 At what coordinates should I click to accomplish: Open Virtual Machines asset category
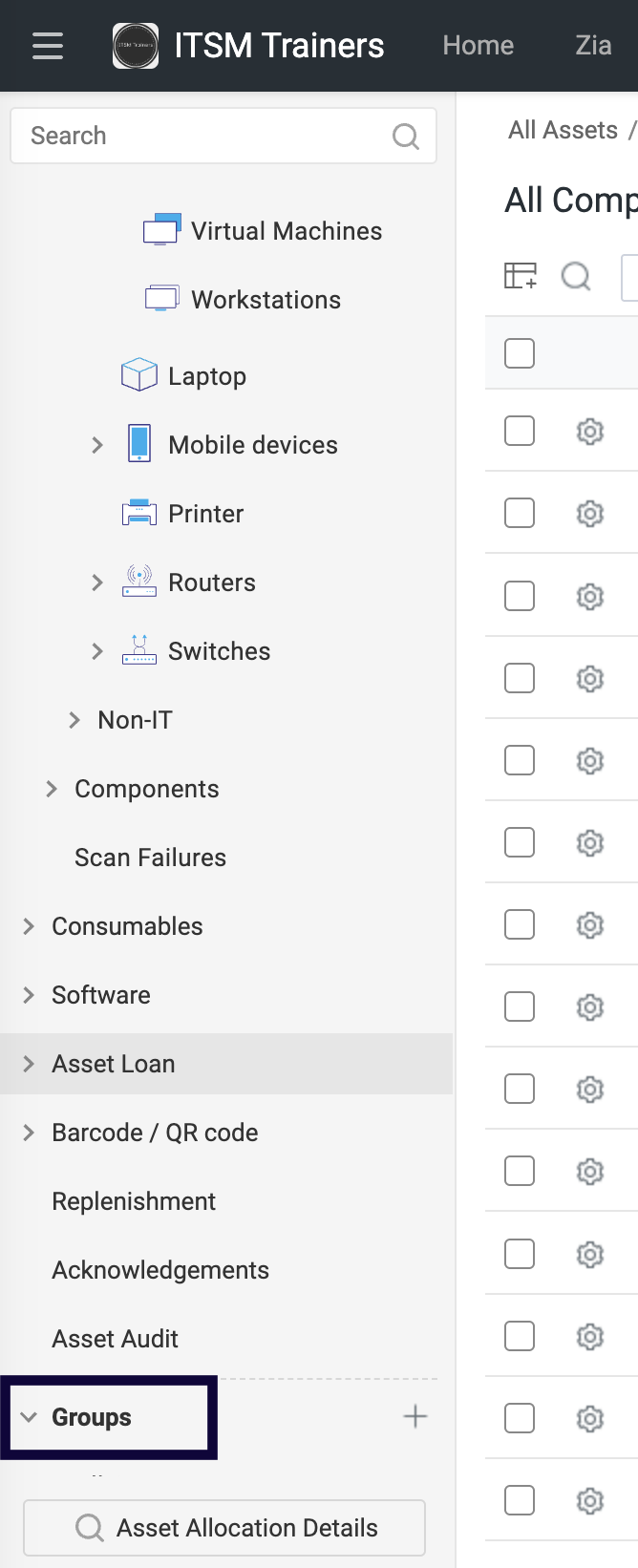point(286,231)
